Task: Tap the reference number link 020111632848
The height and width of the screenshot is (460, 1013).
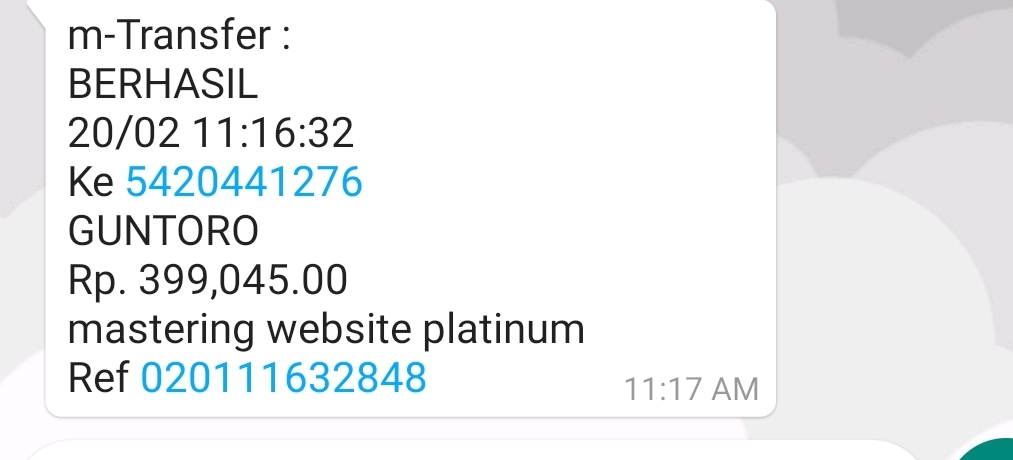Action: [284, 378]
